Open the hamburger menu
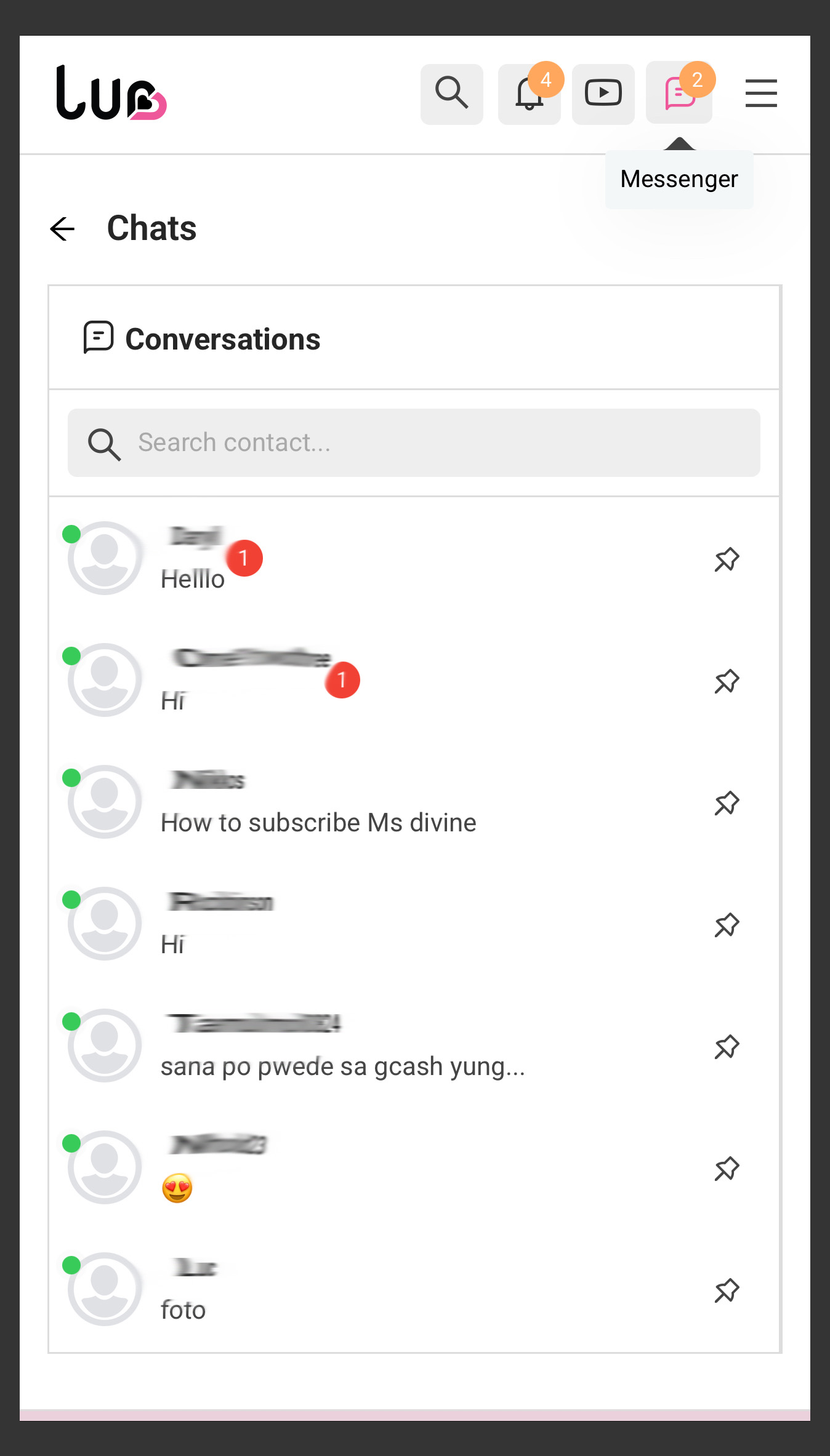 pyautogui.click(x=761, y=94)
